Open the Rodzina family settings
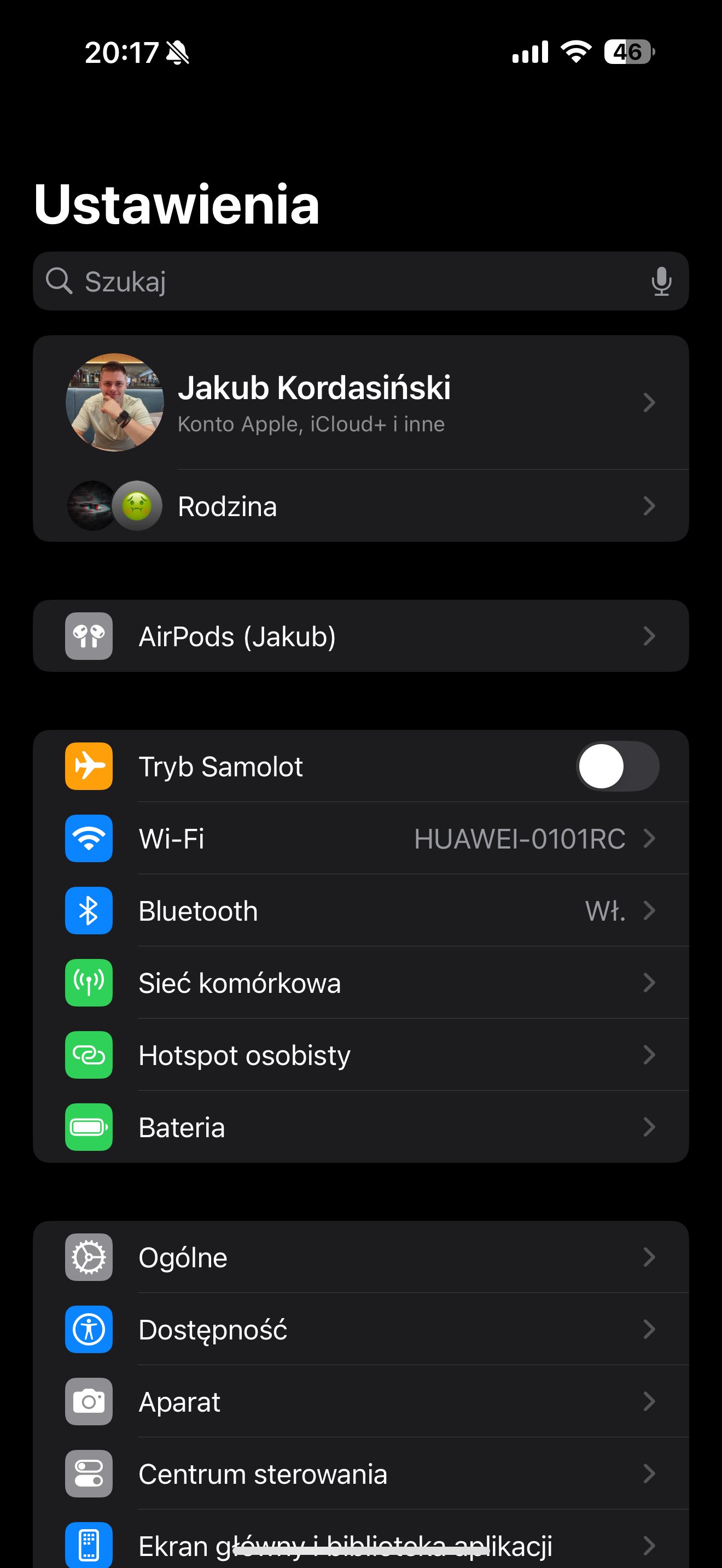The height and width of the screenshot is (1568, 722). coord(360,506)
